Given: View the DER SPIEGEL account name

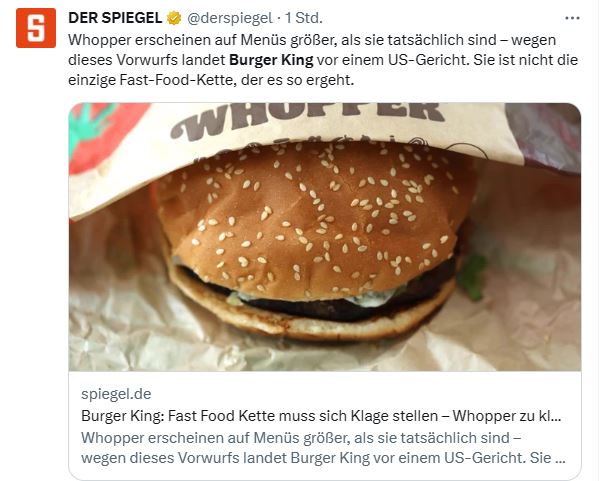Looking at the screenshot, I should (x=116, y=18).
